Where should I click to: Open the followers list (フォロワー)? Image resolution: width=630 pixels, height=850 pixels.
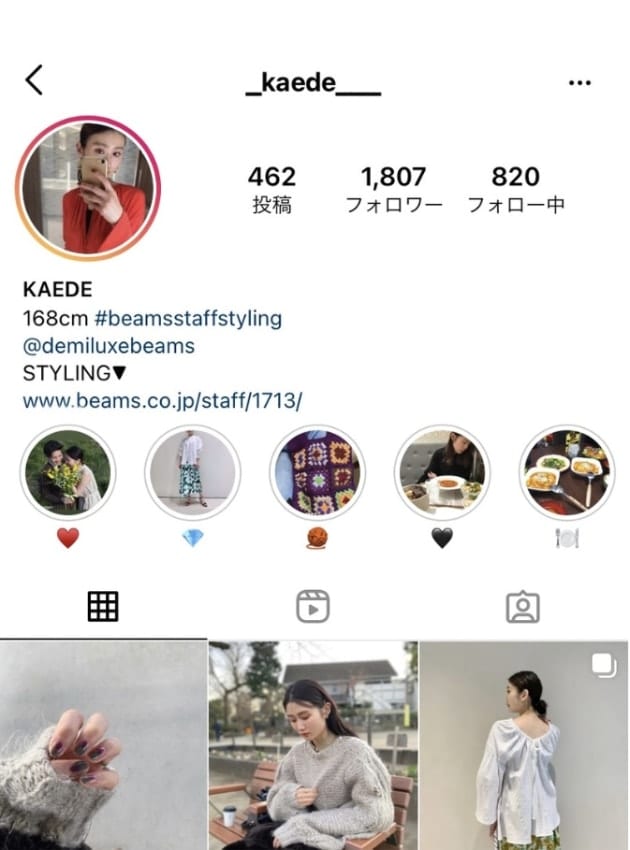coord(394,190)
